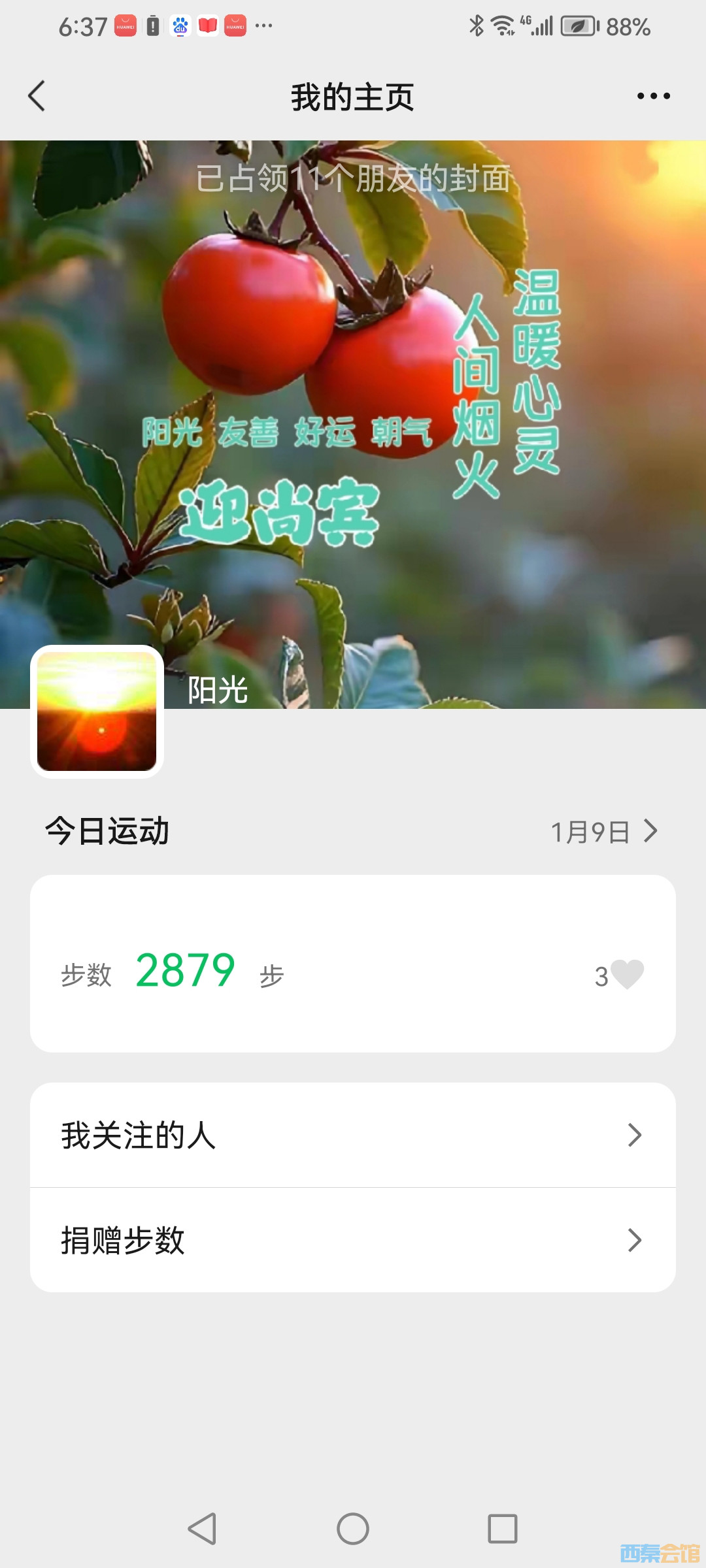Go back from 我的主页
The height and width of the screenshot is (1568, 706).
[37, 96]
